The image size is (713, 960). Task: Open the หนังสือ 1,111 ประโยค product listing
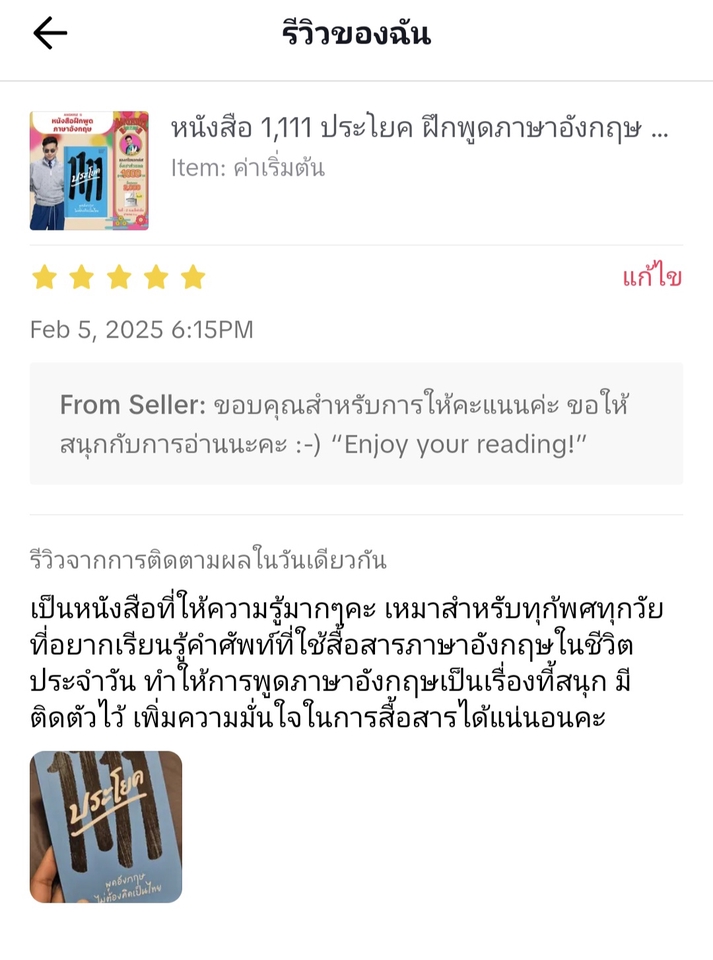419,130
